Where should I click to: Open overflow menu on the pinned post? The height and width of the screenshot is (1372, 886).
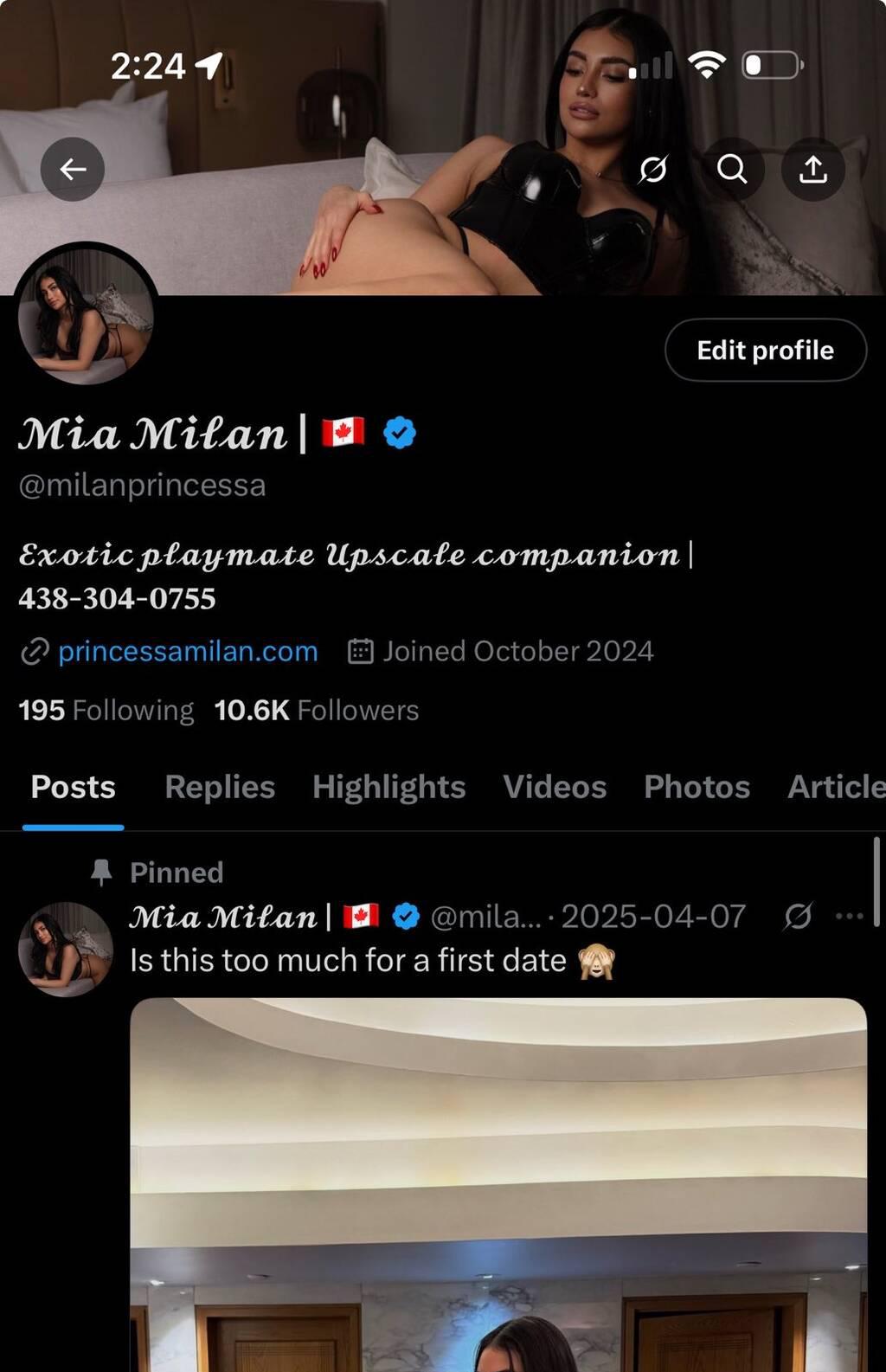pyautogui.click(x=849, y=917)
